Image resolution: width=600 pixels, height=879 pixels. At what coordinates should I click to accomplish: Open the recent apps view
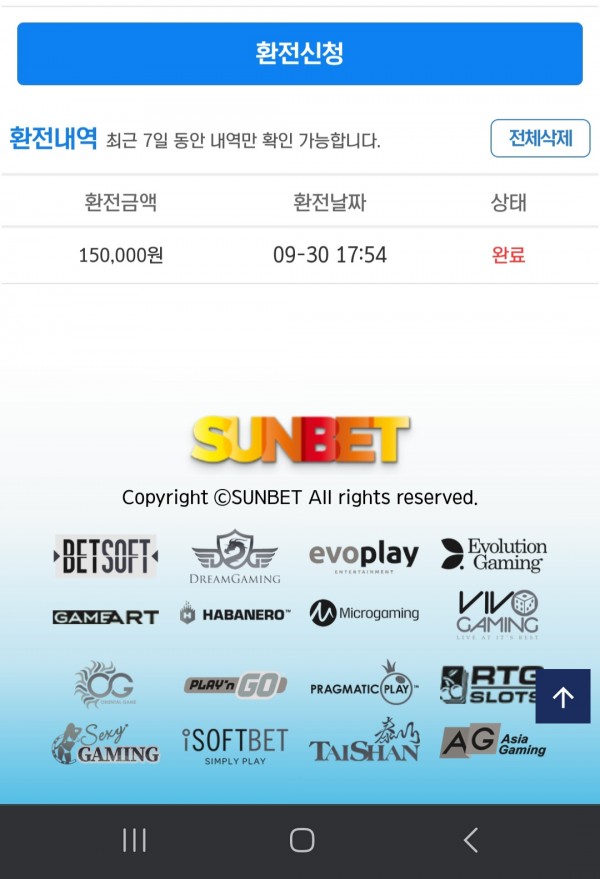134,841
